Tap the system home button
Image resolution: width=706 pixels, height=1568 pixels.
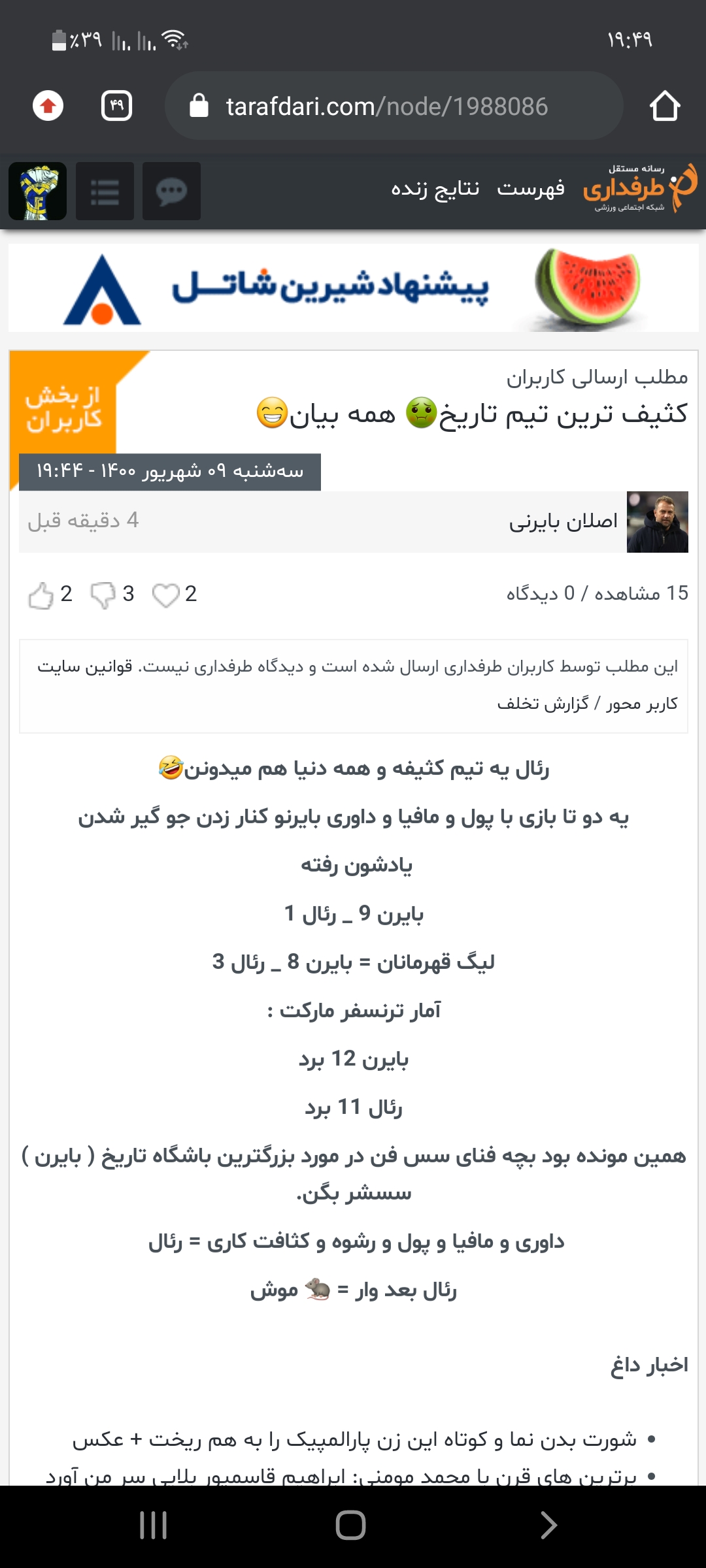point(351,1526)
